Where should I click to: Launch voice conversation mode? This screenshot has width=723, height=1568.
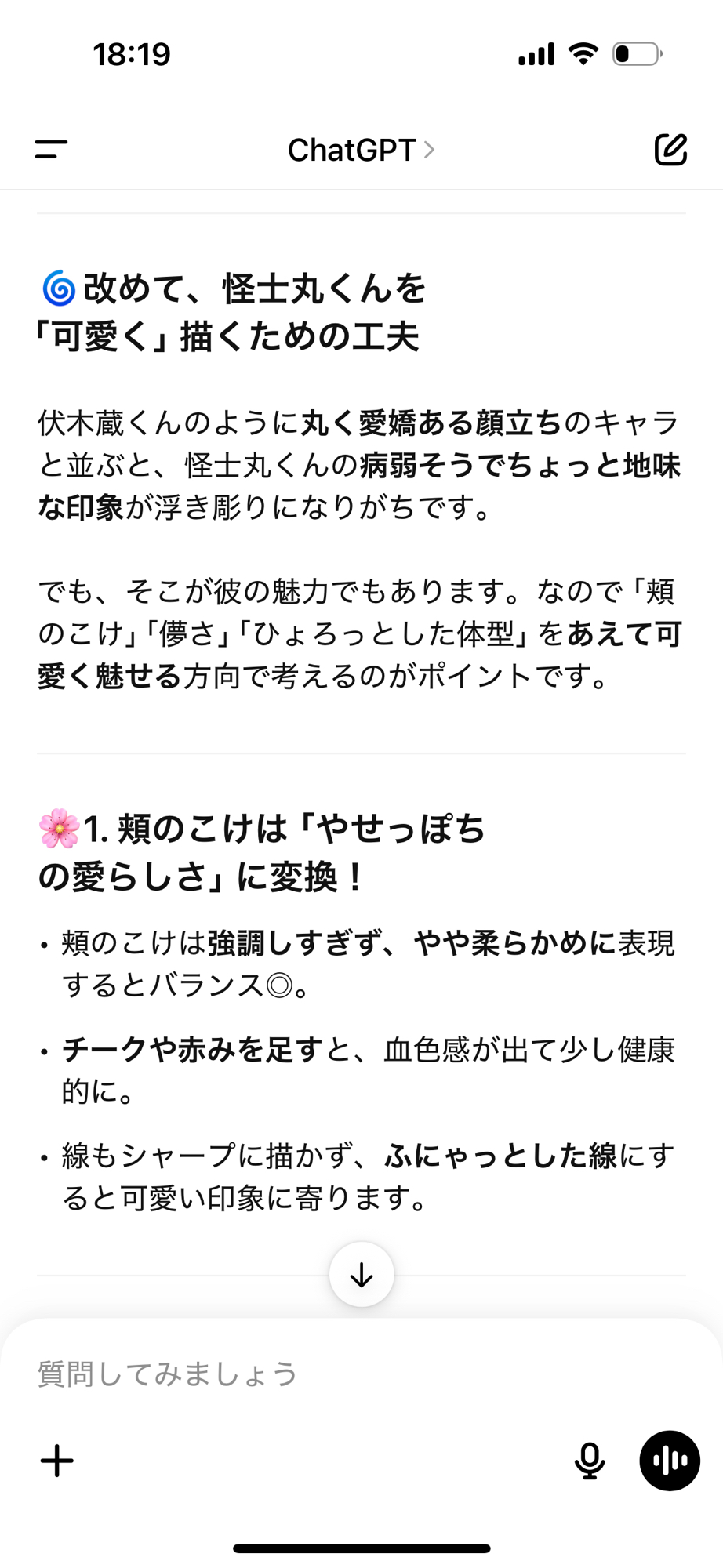(x=670, y=1461)
